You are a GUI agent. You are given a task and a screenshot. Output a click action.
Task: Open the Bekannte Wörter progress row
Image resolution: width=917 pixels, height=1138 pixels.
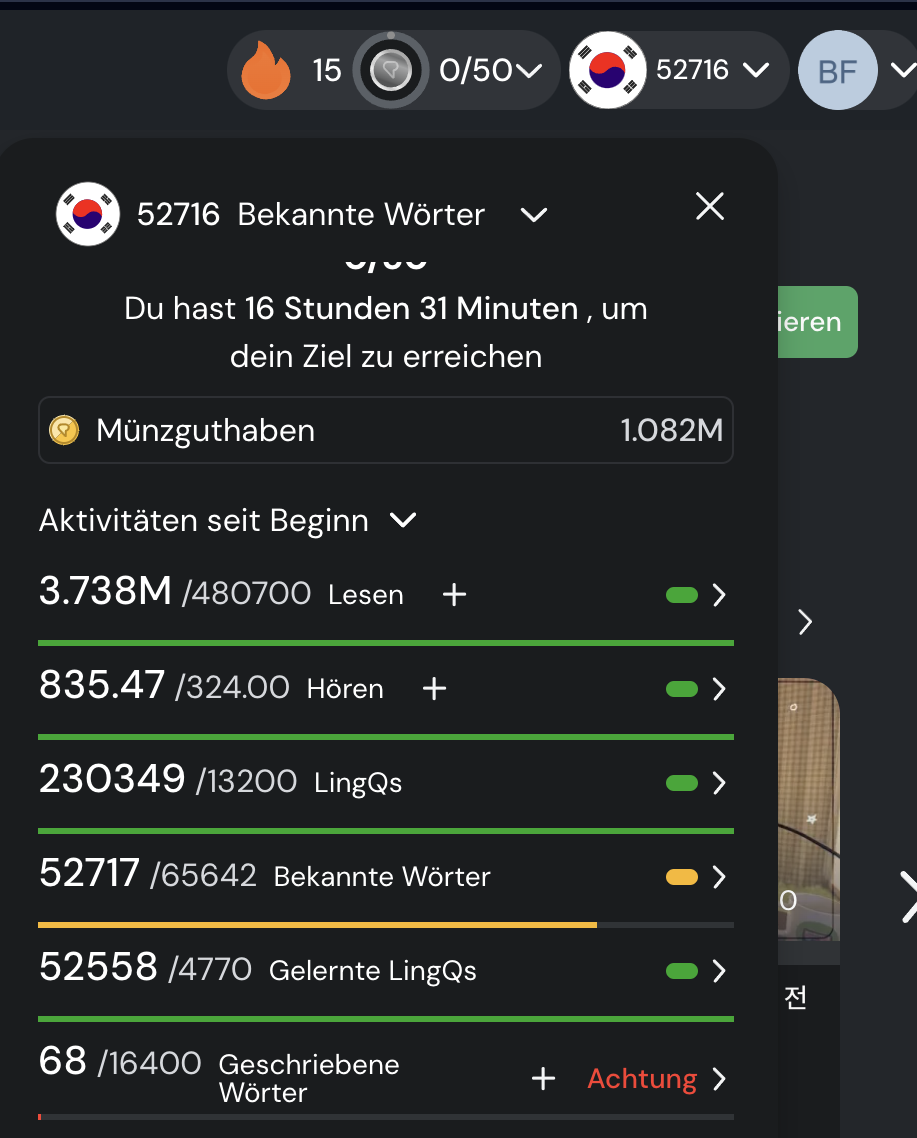[718, 877]
